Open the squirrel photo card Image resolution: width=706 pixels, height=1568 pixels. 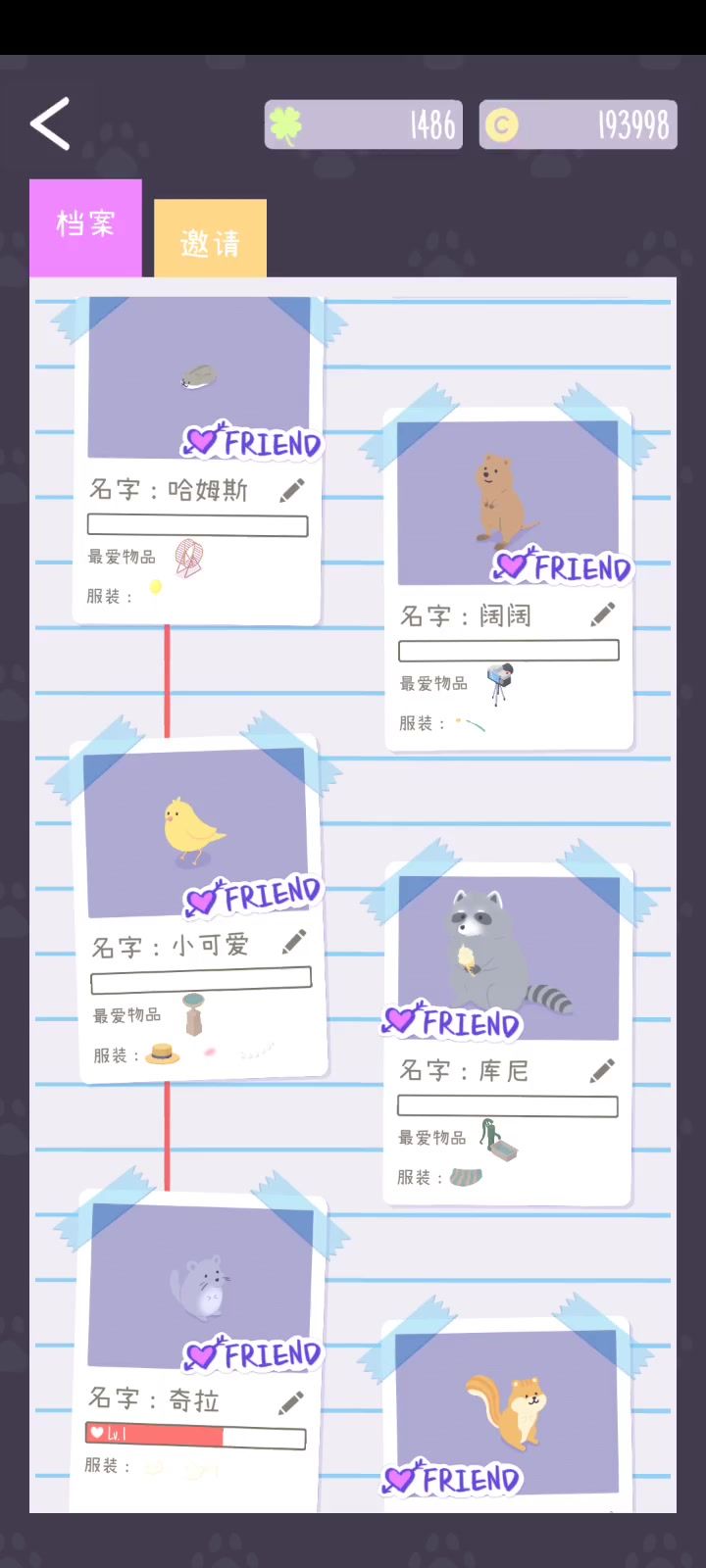(506, 1409)
